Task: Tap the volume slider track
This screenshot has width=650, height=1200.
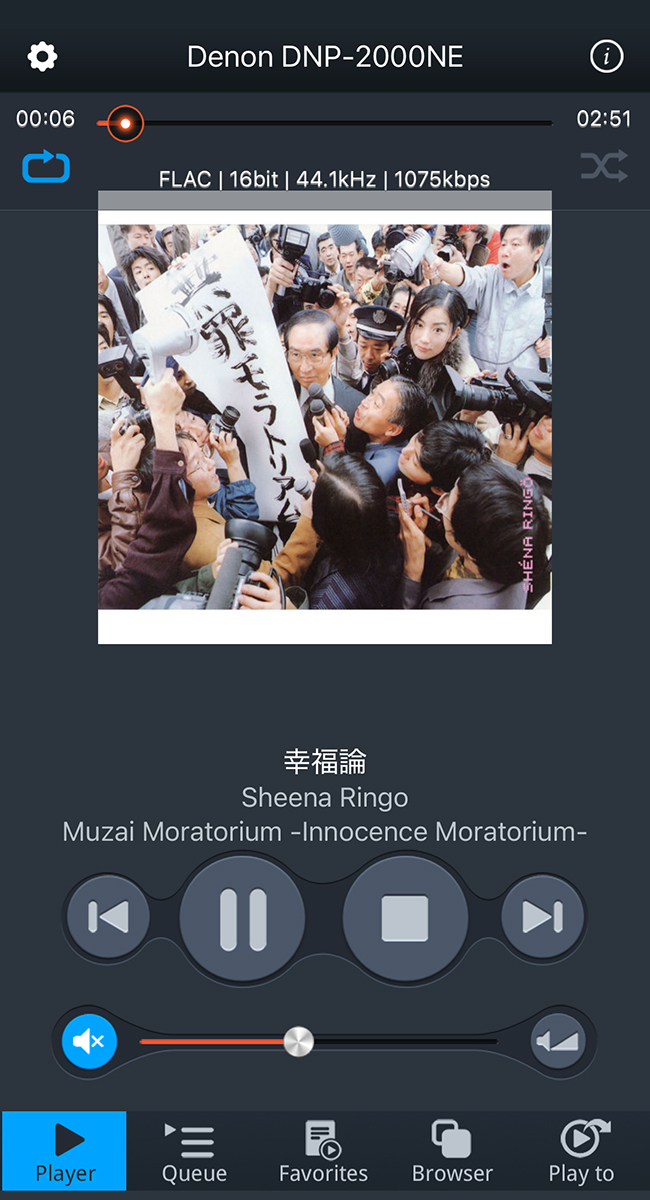Action: point(400,1042)
